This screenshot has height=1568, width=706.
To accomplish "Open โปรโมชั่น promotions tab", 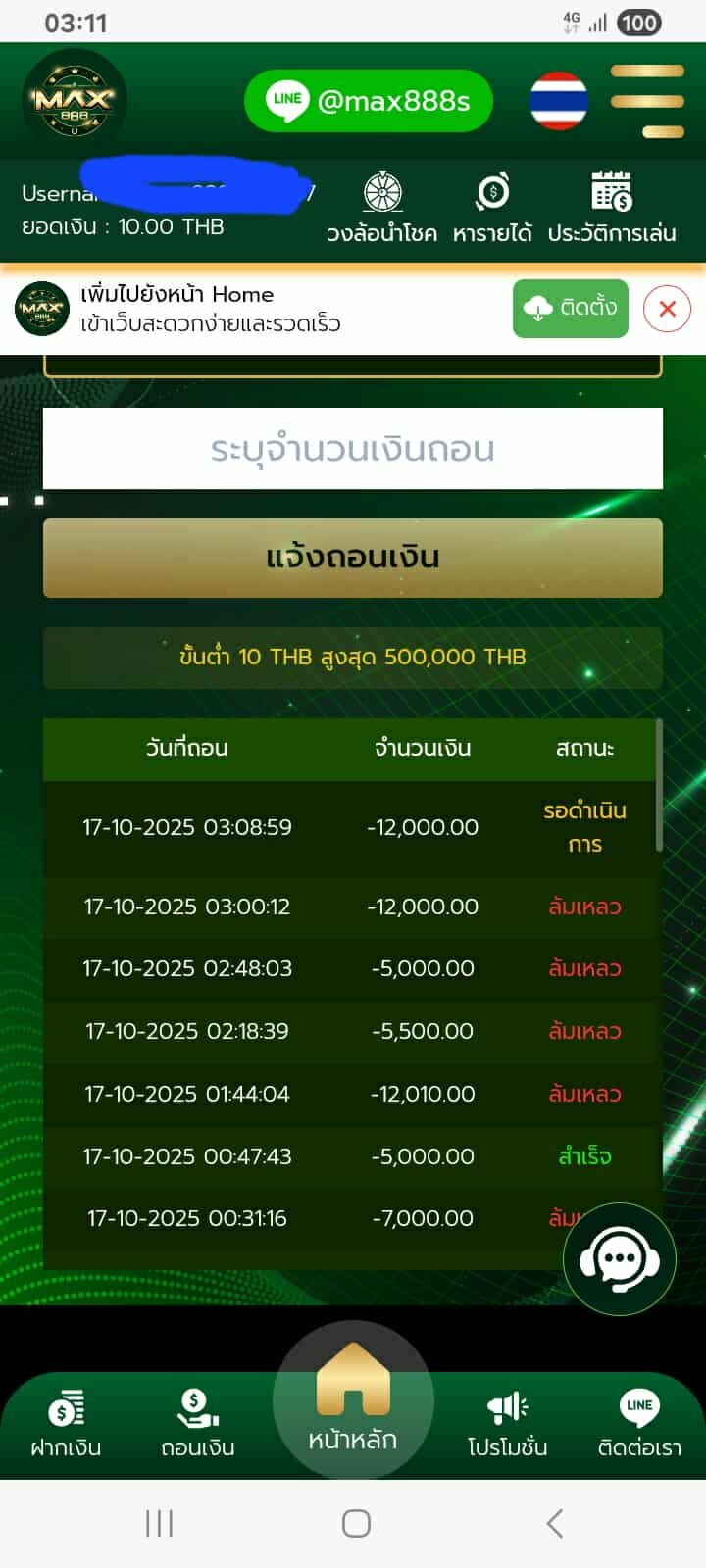I will click(507, 1424).
